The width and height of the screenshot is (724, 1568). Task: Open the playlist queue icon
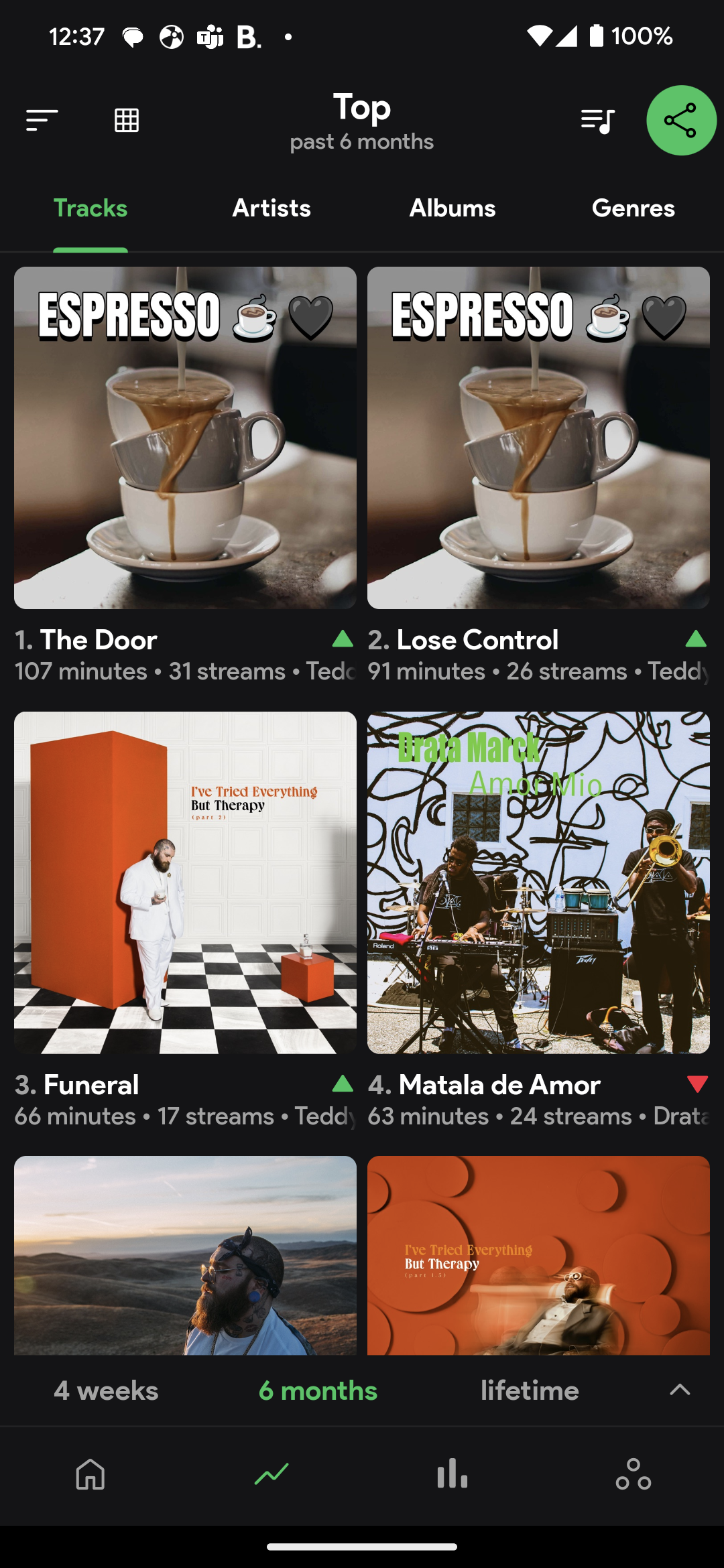597,121
